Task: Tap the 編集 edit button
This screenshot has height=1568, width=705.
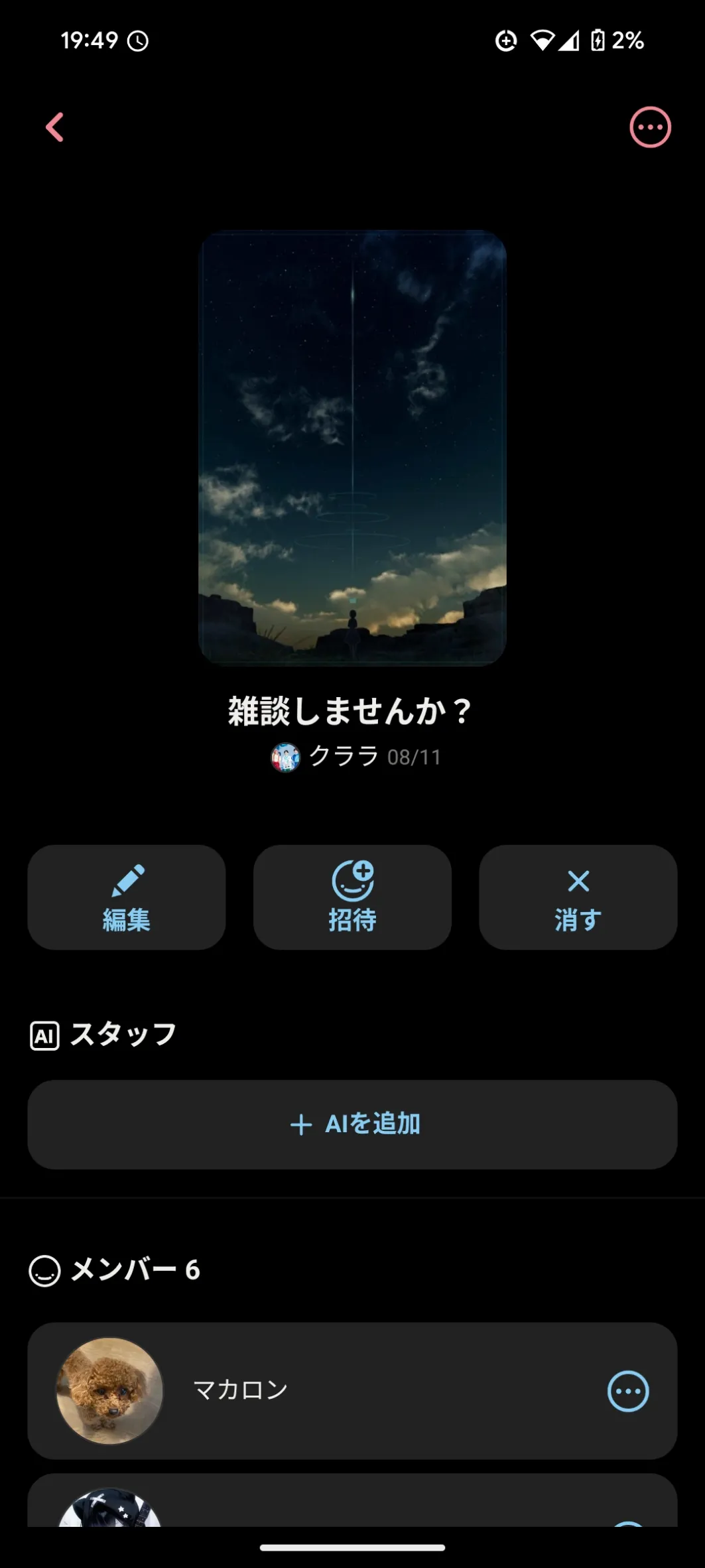Action: coord(127,897)
